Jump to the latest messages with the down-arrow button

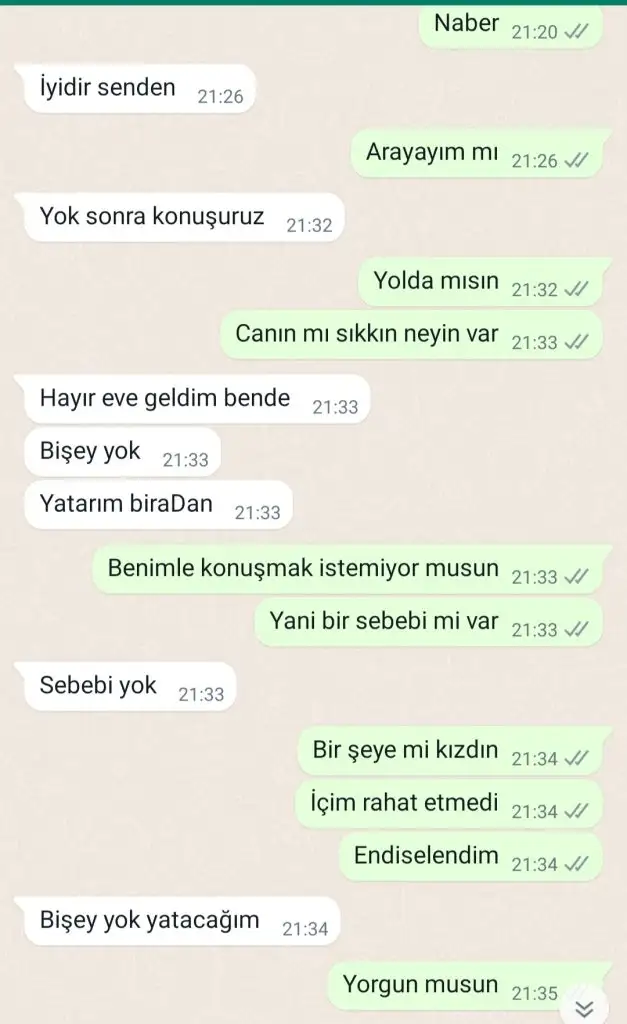tap(585, 1007)
